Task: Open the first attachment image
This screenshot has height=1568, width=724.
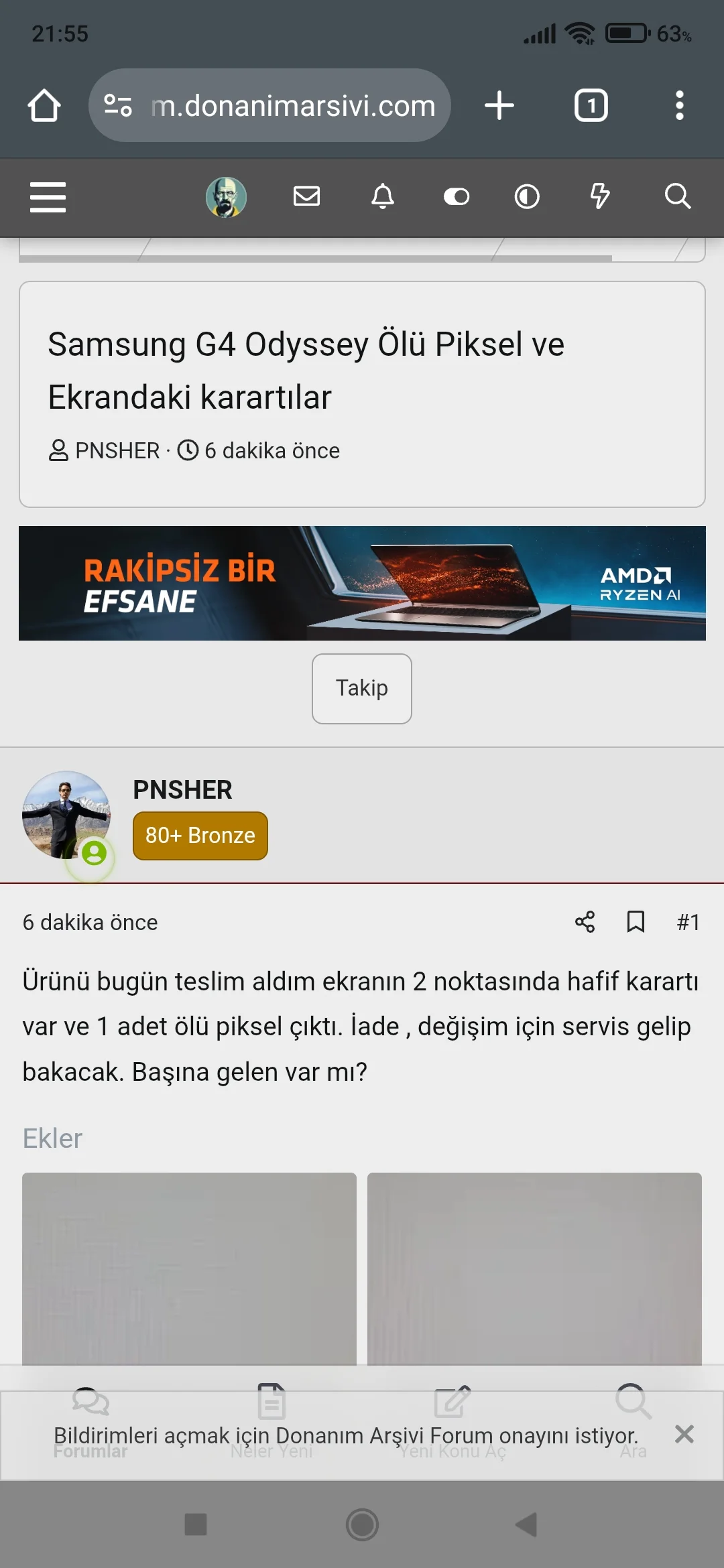Action: pyautogui.click(x=189, y=1266)
